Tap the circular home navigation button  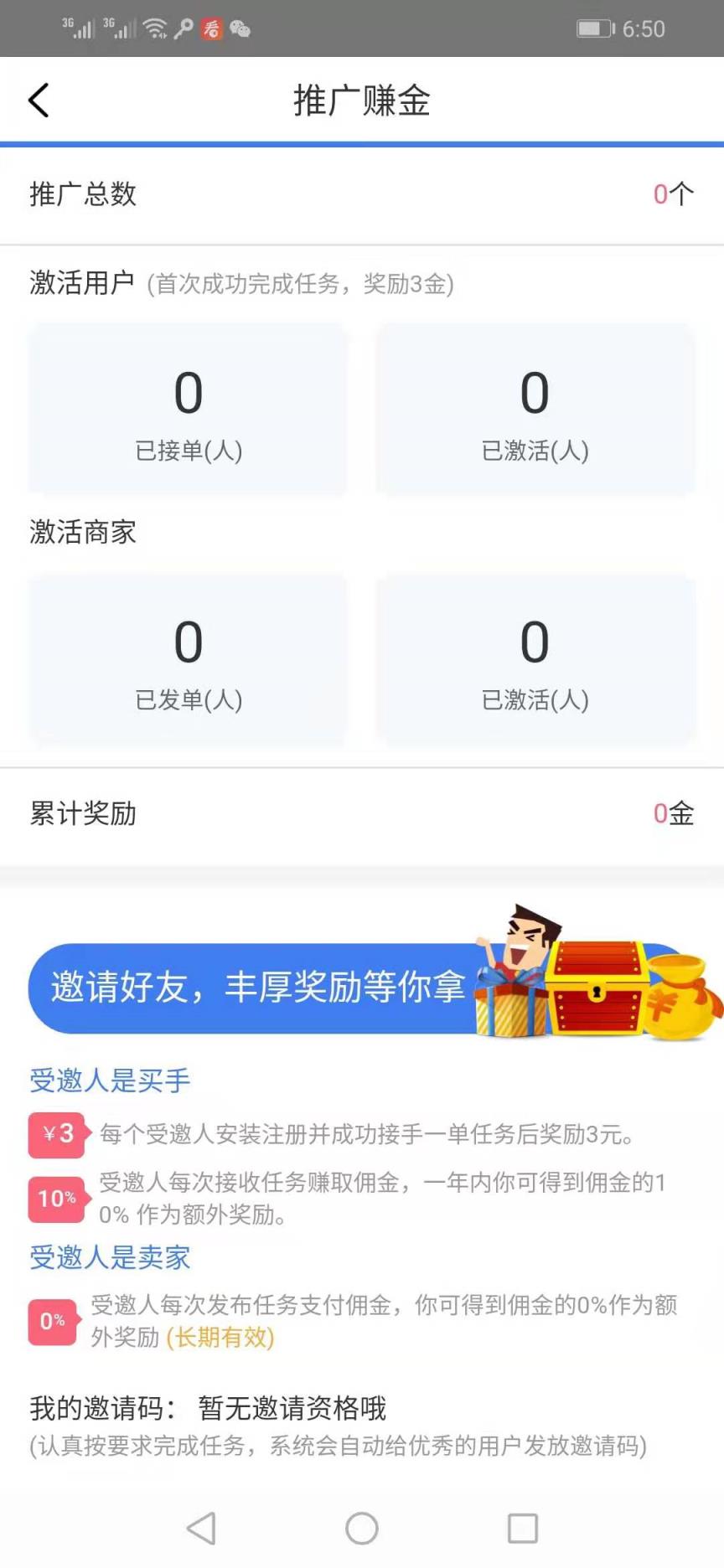(x=361, y=1527)
